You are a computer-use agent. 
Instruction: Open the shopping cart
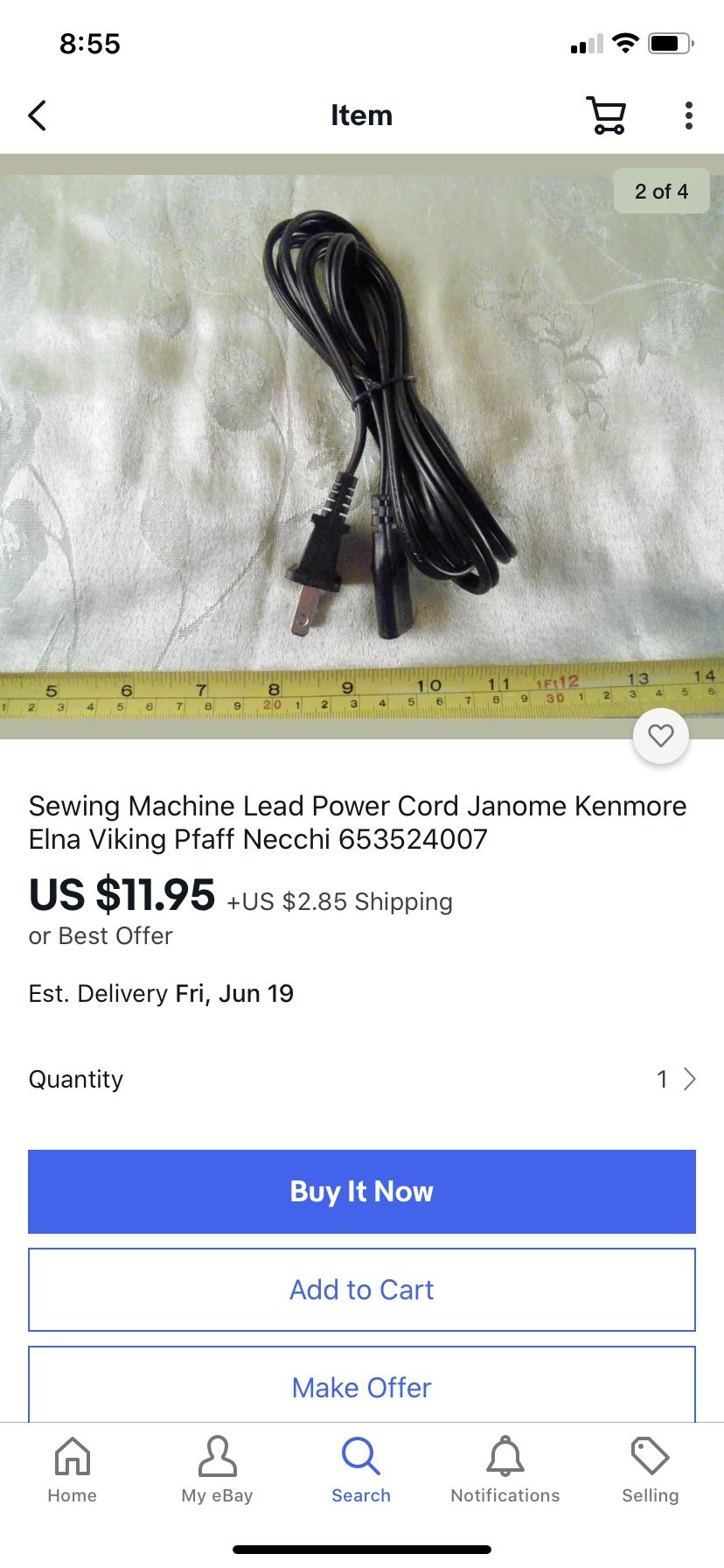[607, 115]
